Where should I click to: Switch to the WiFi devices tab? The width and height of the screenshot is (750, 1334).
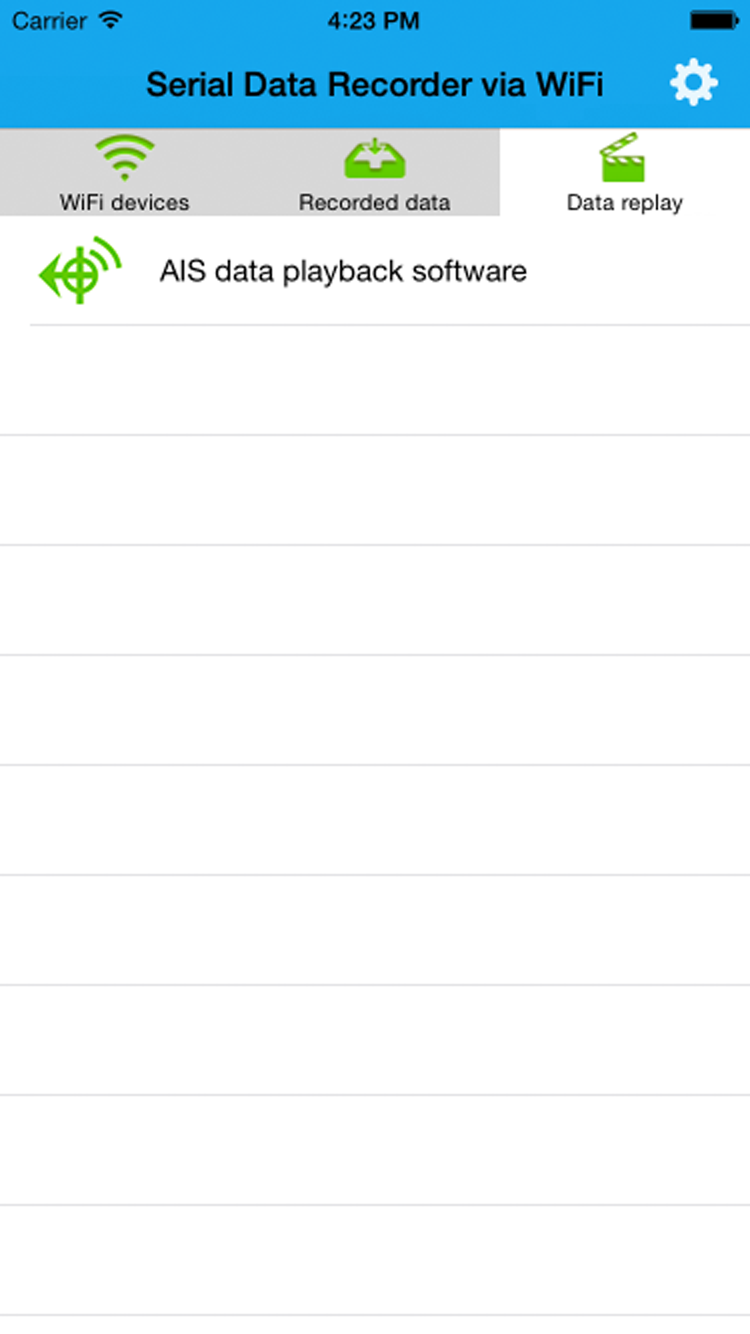tap(124, 173)
